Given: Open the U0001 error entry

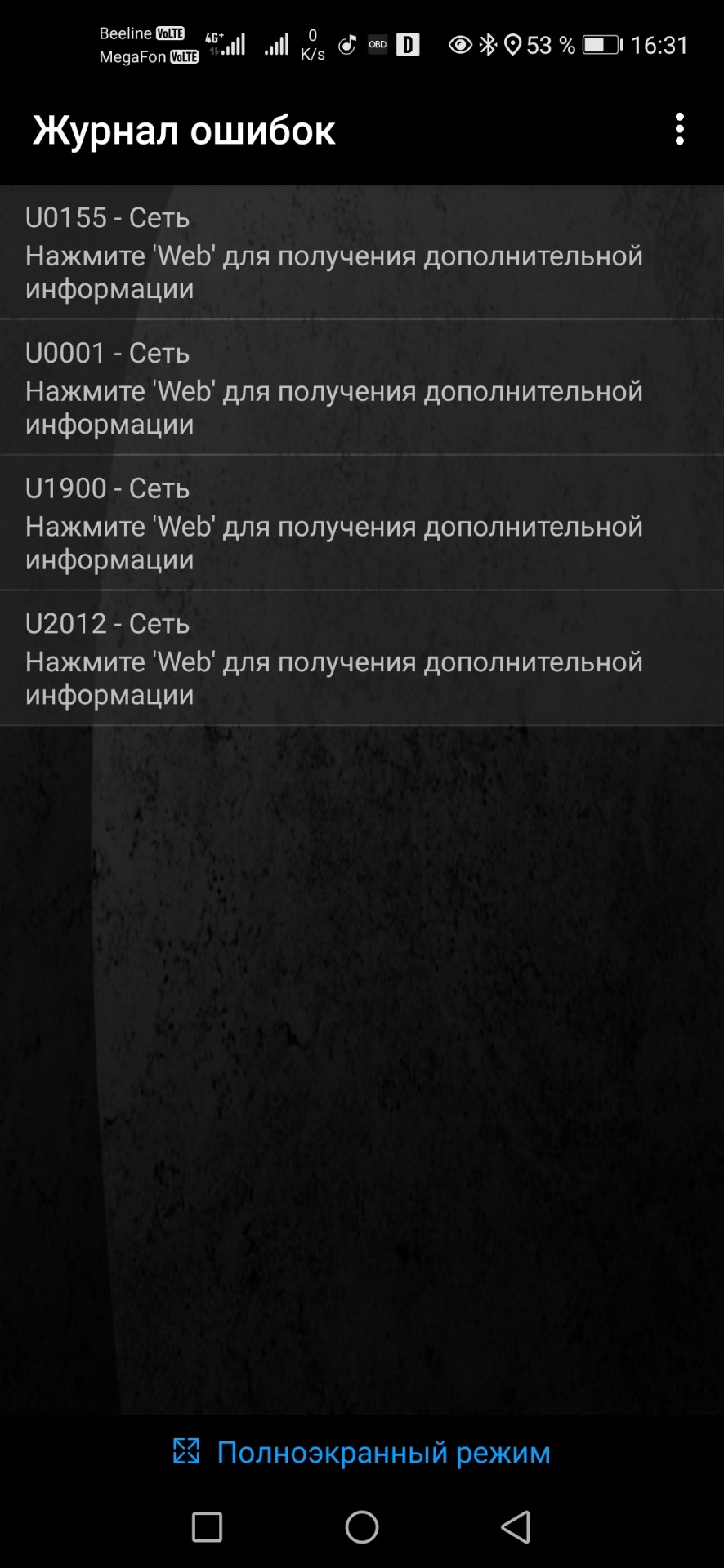Looking at the screenshot, I should tap(361, 388).
